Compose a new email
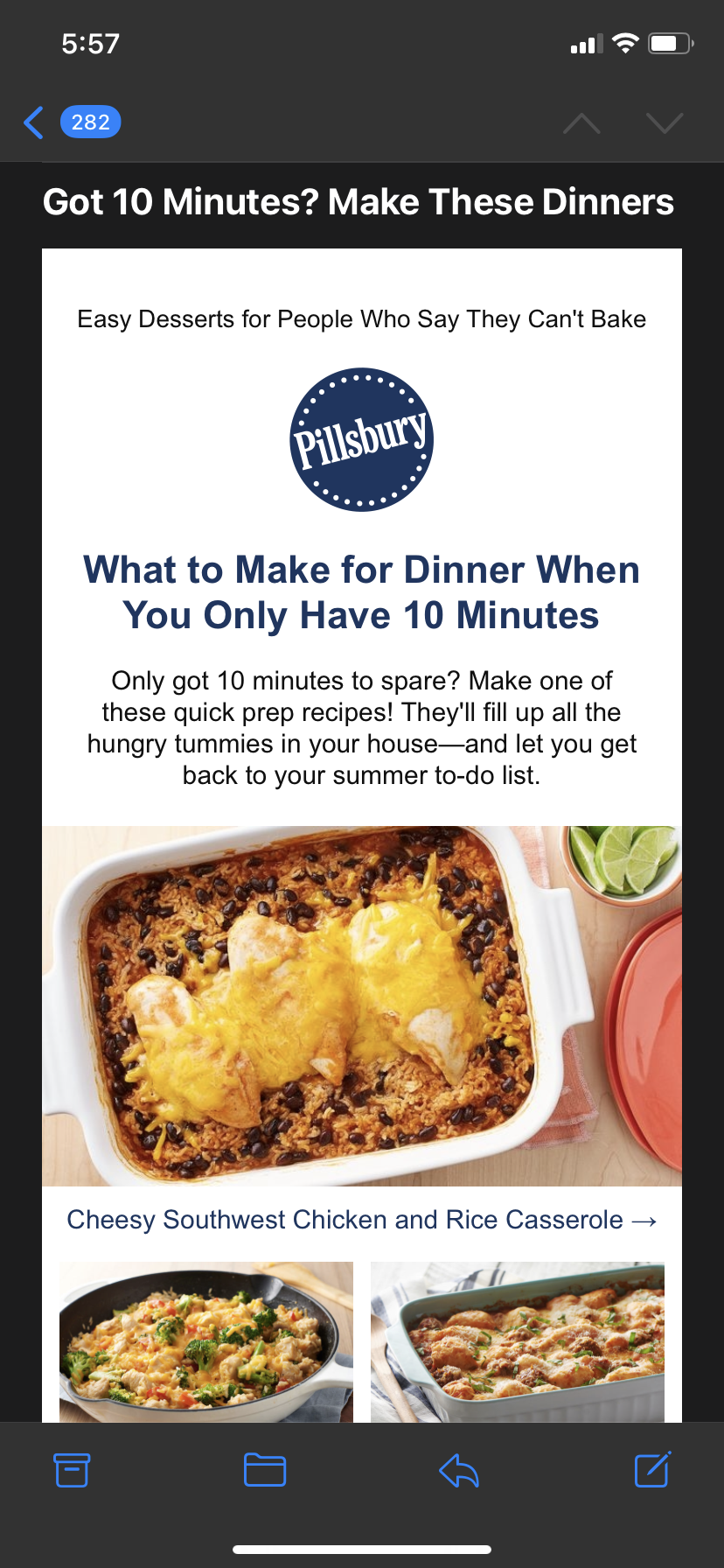The width and height of the screenshot is (724, 1568). 652,1469
